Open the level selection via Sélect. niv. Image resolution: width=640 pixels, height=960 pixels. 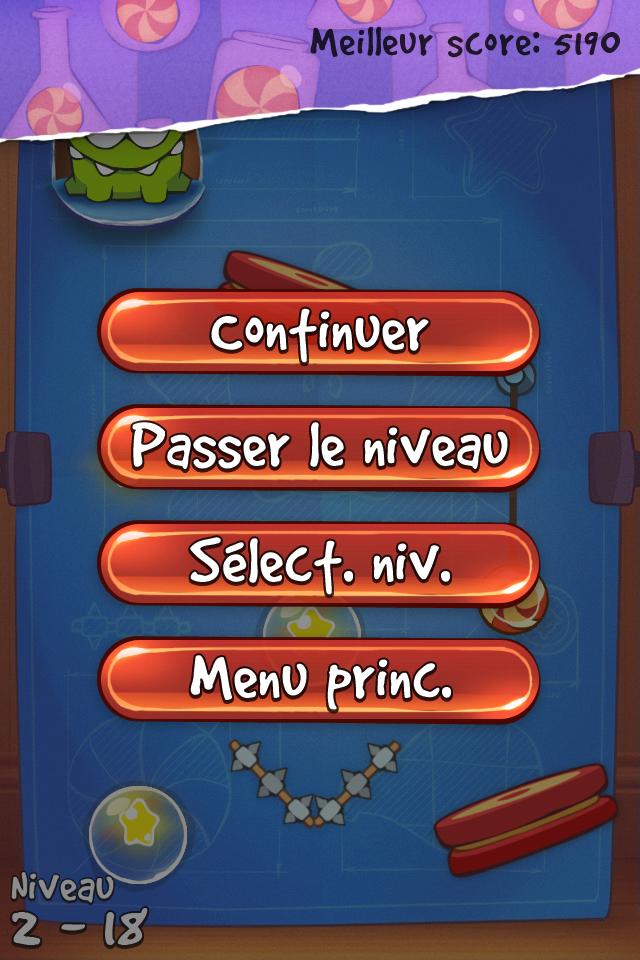[x=319, y=563]
